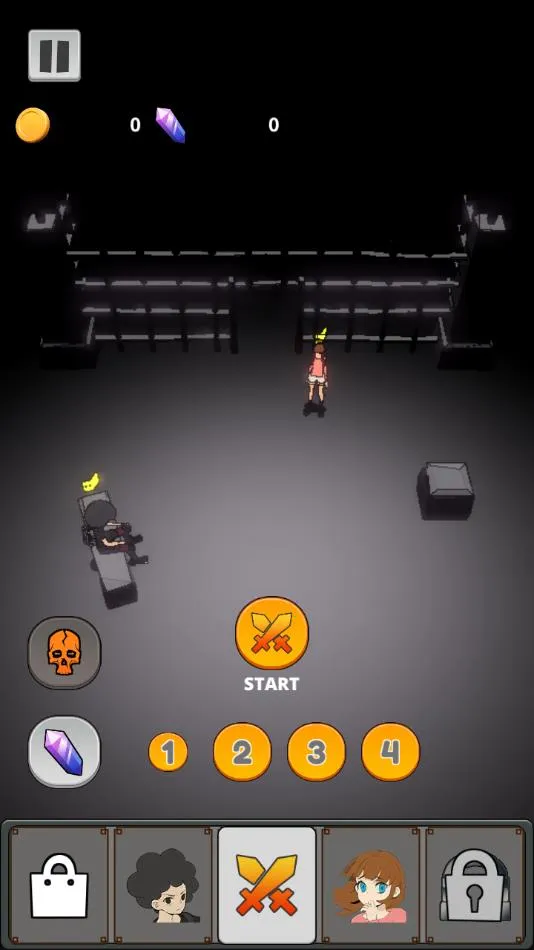The width and height of the screenshot is (534, 950).
Task: Select stage 2
Action: point(242,752)
